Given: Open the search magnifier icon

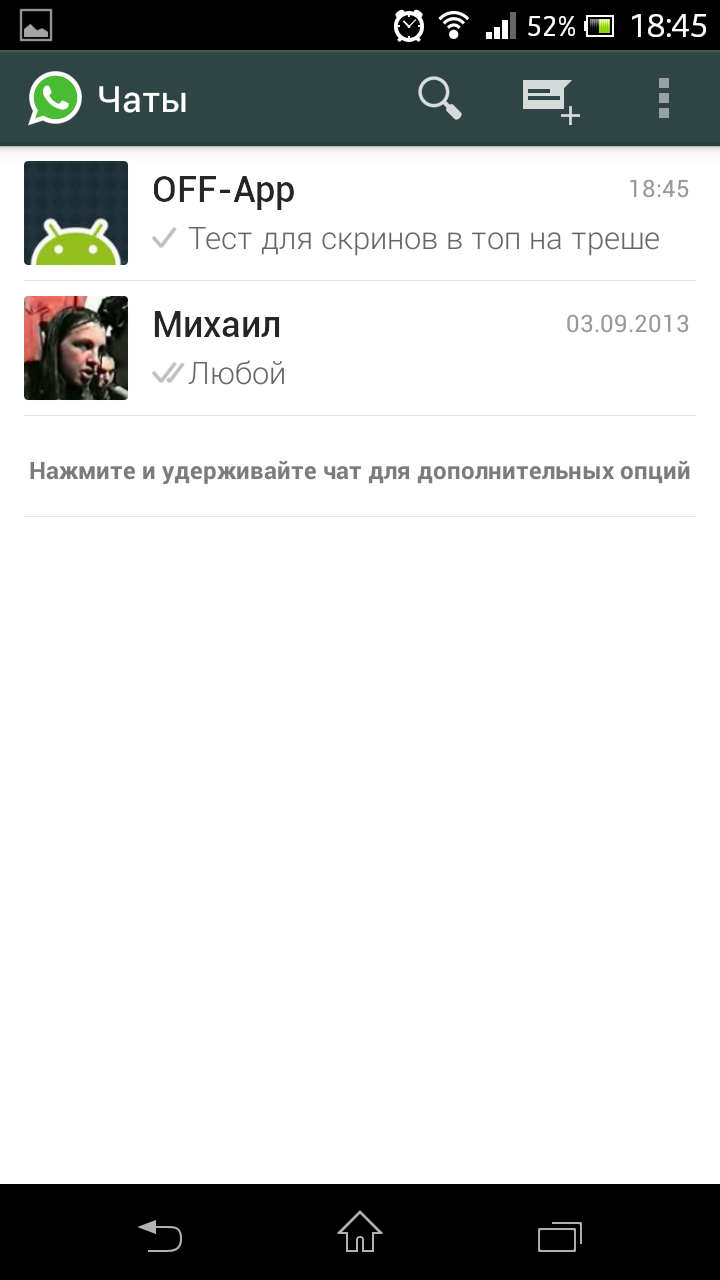Looking at the screenshot, I should click(x=439, y=99).
